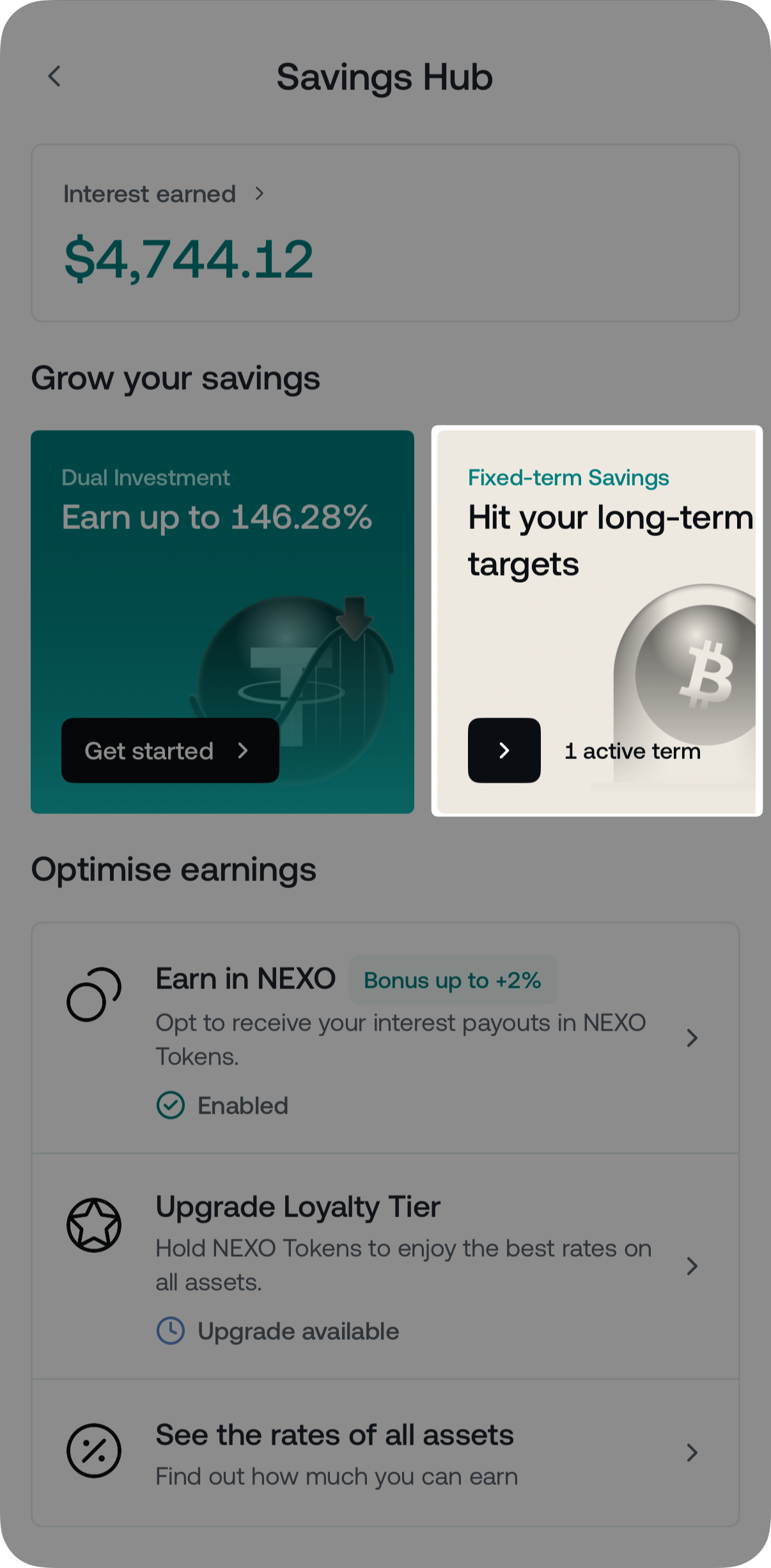
Task: Select the Savings Hub title
Action: (x=385, y=77)
